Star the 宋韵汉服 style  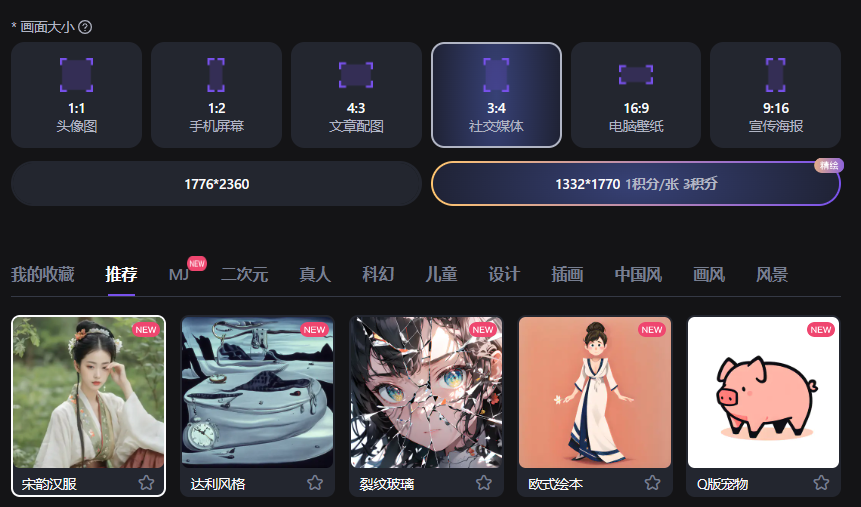(x=146, y=483)
